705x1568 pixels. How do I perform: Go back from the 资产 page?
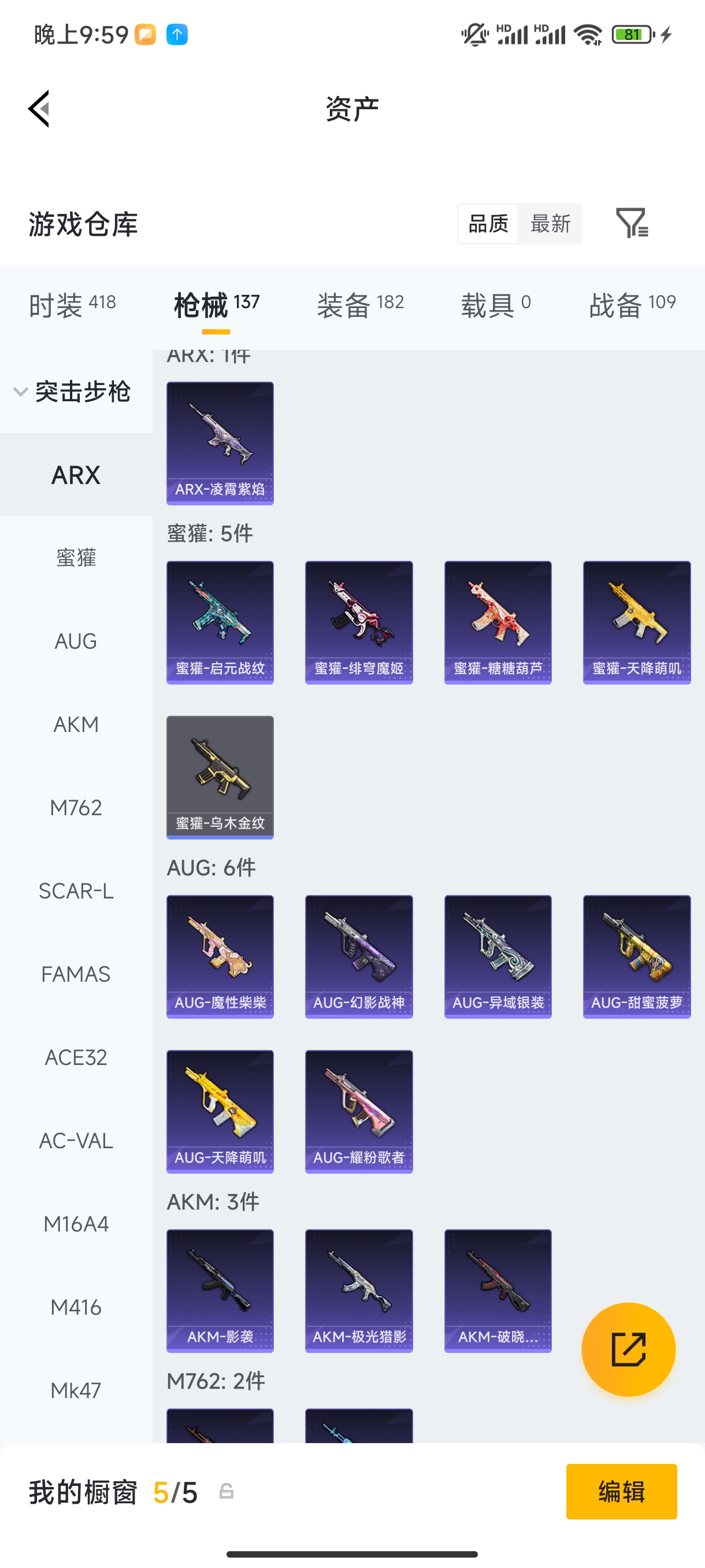click(39, 109)
